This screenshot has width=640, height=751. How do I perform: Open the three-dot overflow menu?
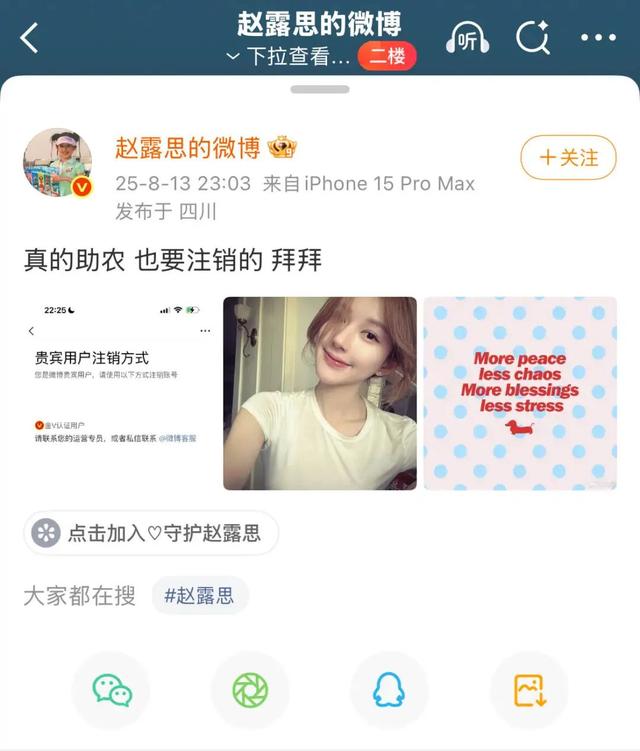coord(598,38)
